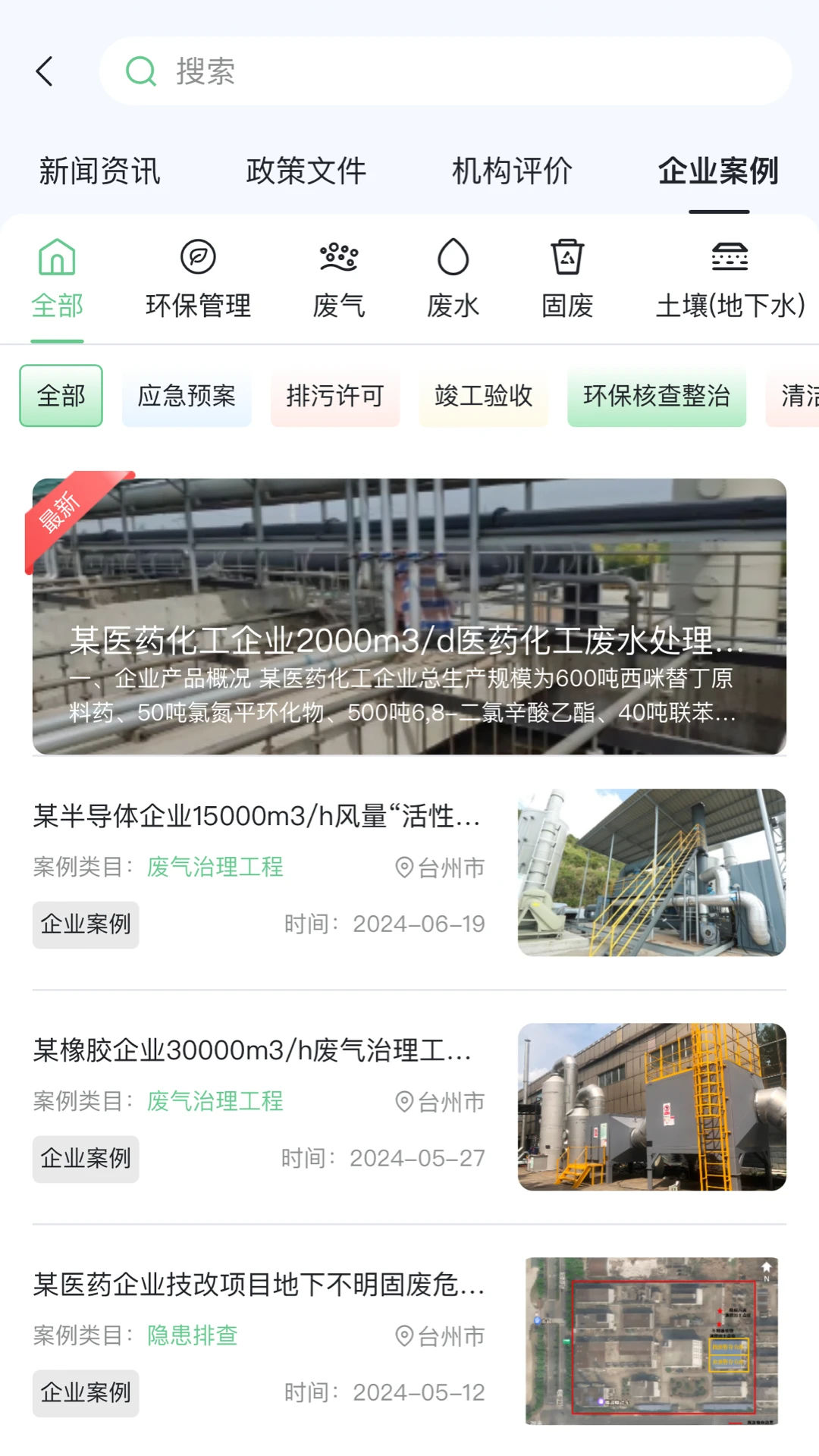
Task: Switch to the 政策文件 tab
Action: 306,171
